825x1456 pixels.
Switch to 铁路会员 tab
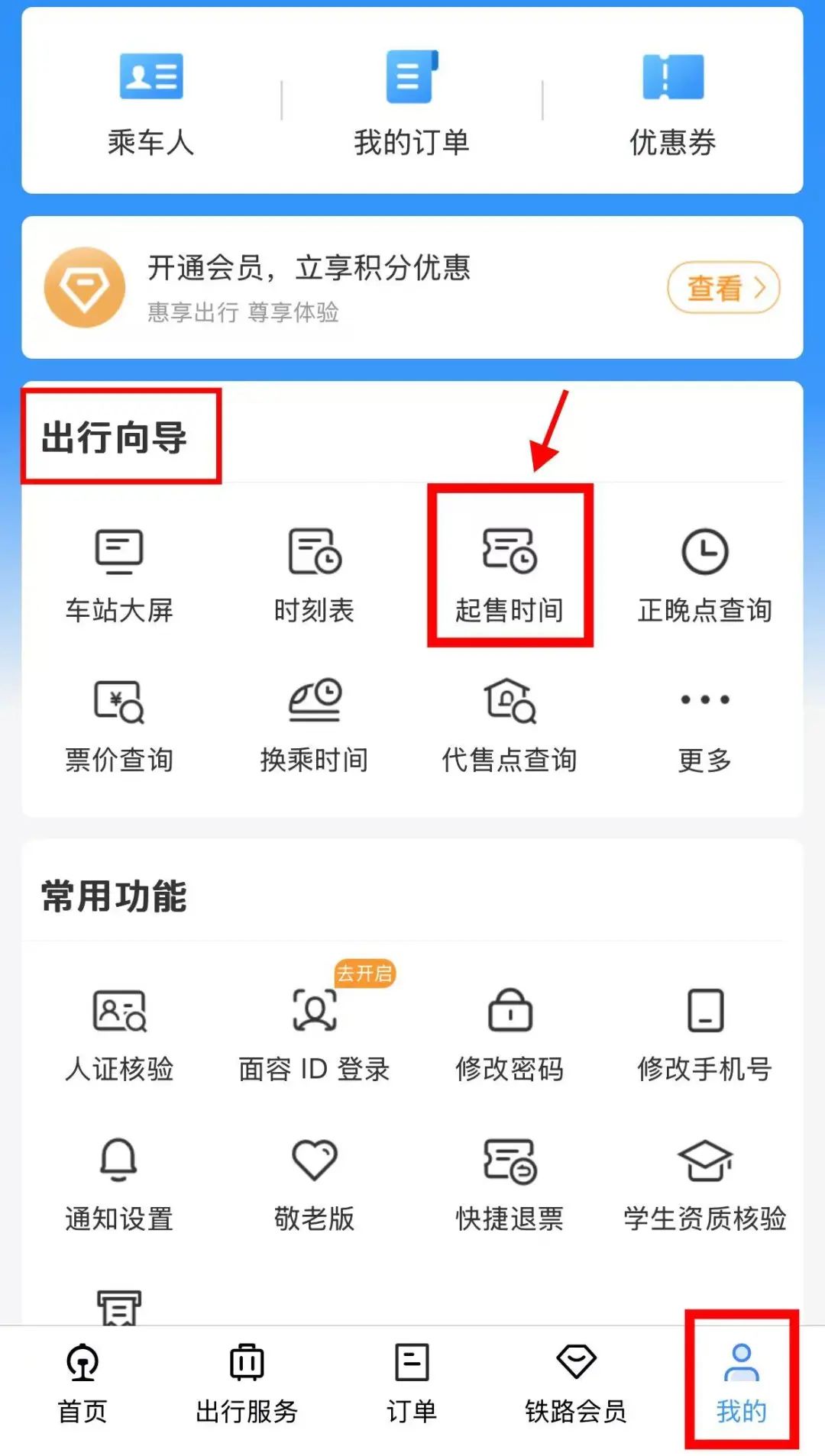[575, 1383]
